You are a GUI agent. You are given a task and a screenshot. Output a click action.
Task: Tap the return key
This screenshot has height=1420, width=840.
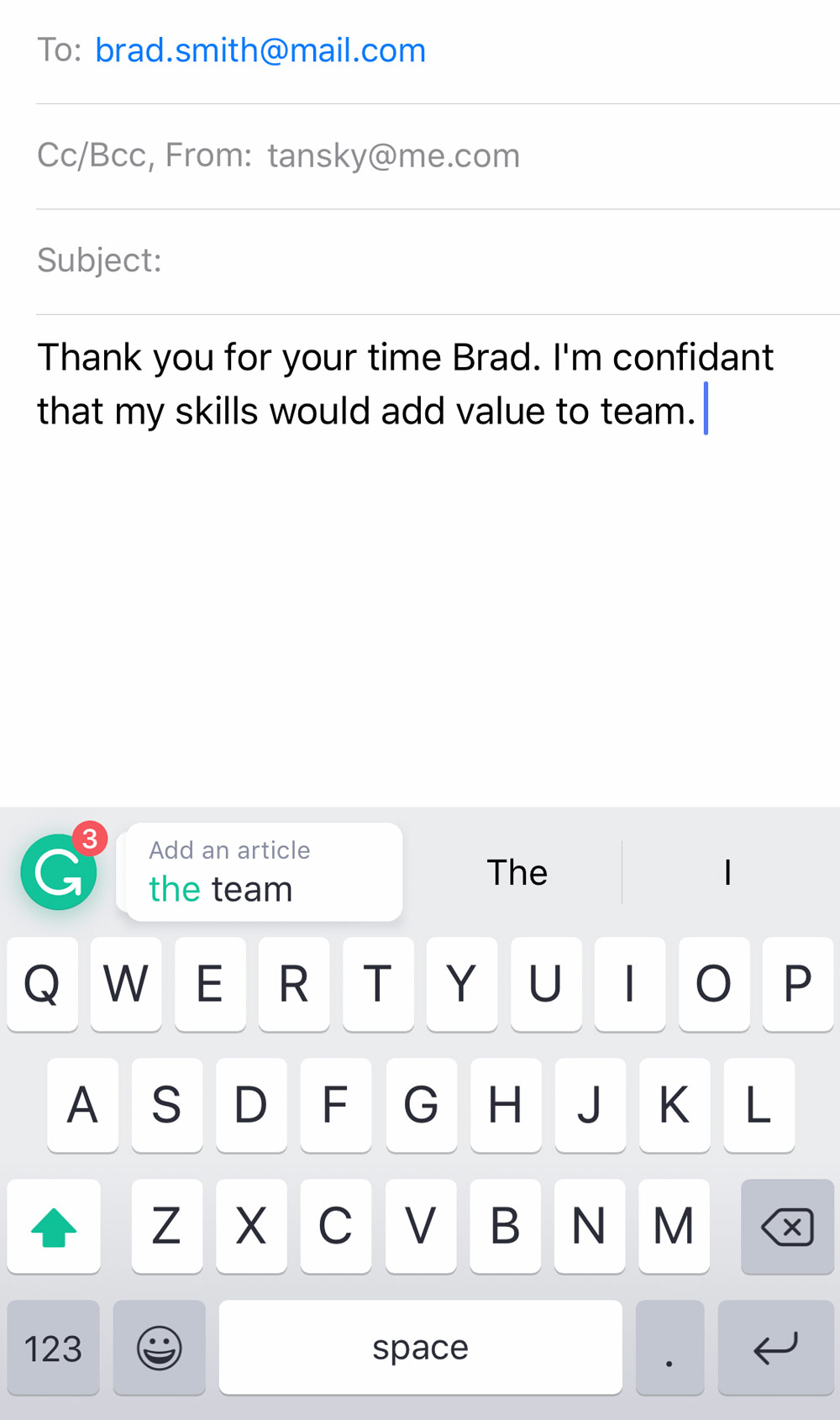coord(775,1348)
